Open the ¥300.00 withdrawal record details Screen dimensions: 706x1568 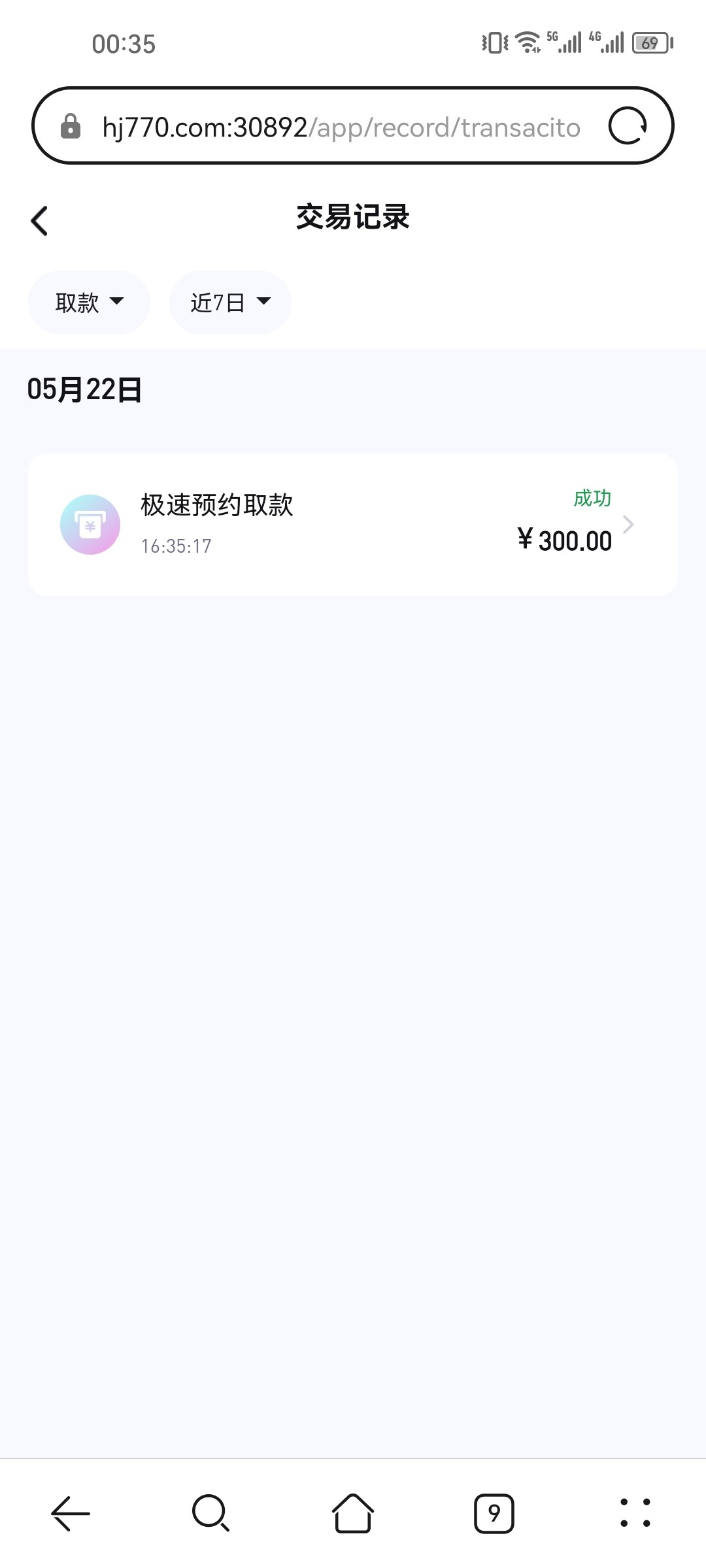pos(353,524)
